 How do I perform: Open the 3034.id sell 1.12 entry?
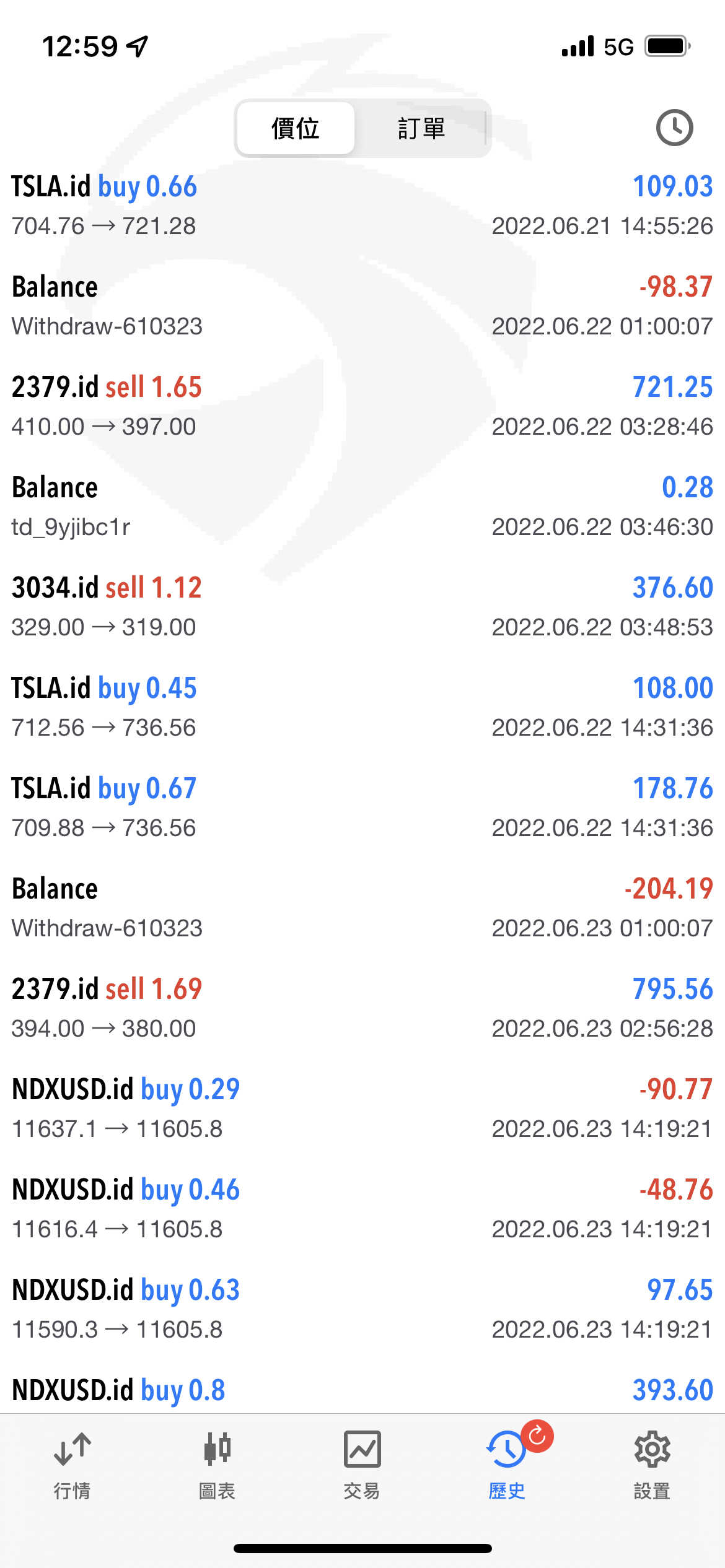click(x=362, y=607)
